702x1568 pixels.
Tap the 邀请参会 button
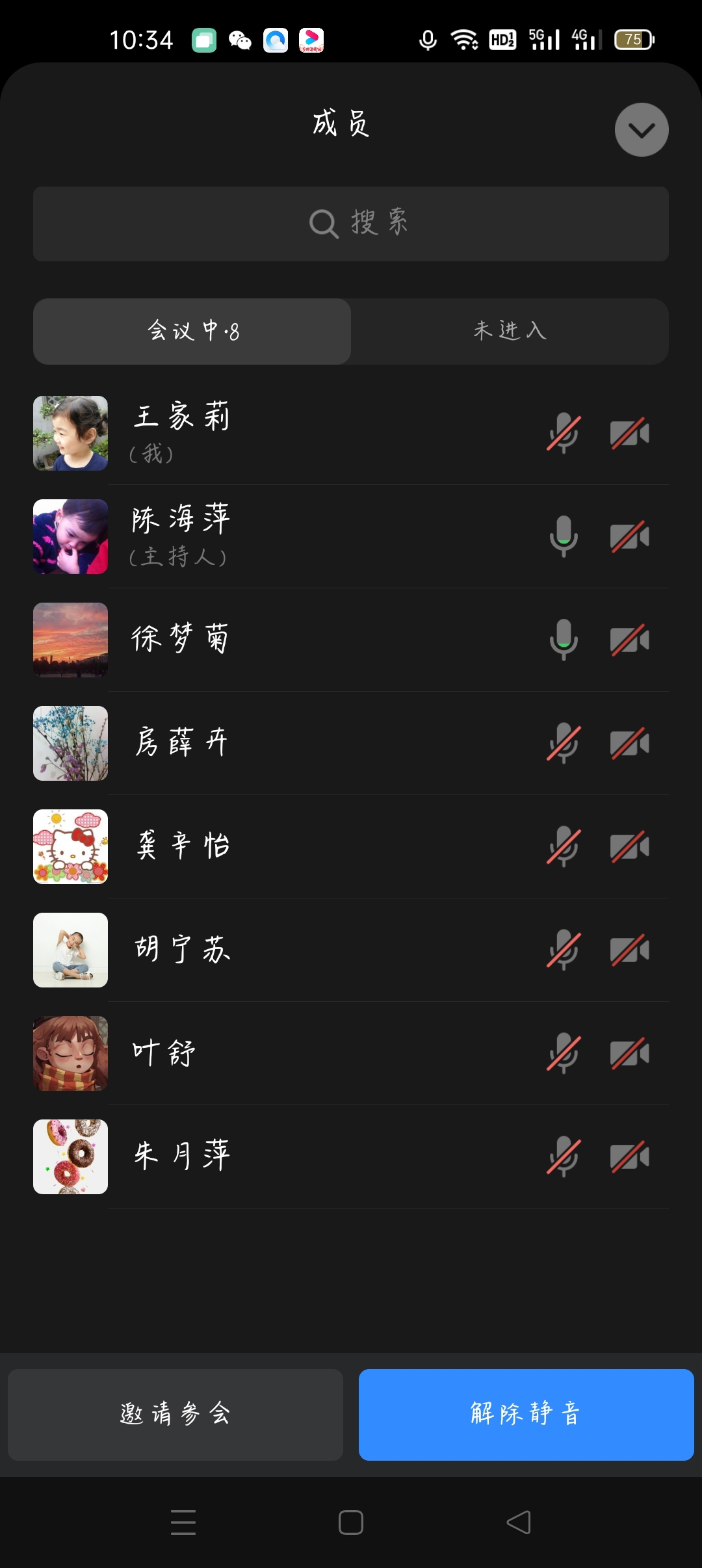pyautogui.click(x=175, y=1415)
